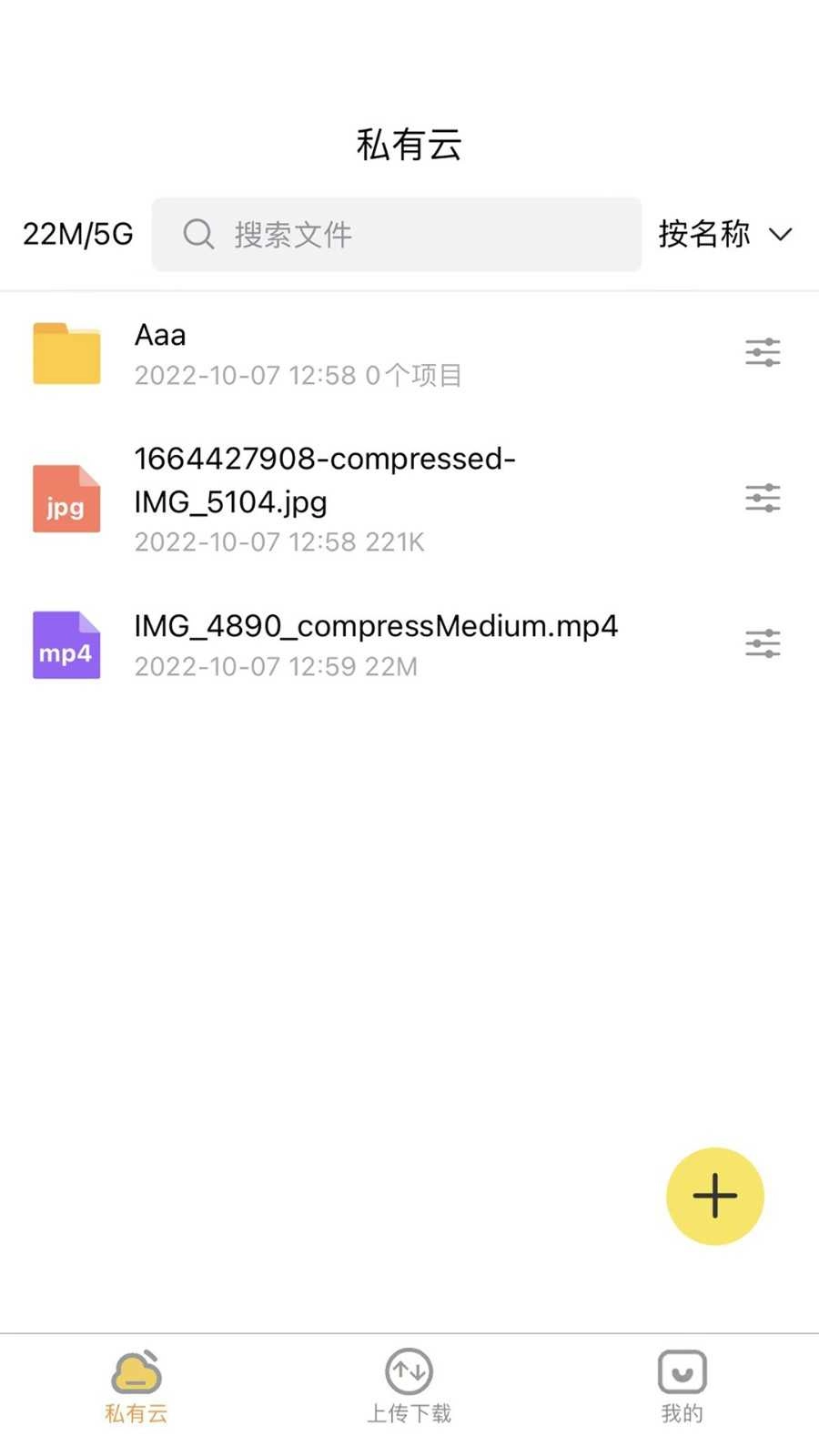Open IMG_4890_compressMedium.mp4 video file
Screen dimensions: 819x1456
pos(376,643)
